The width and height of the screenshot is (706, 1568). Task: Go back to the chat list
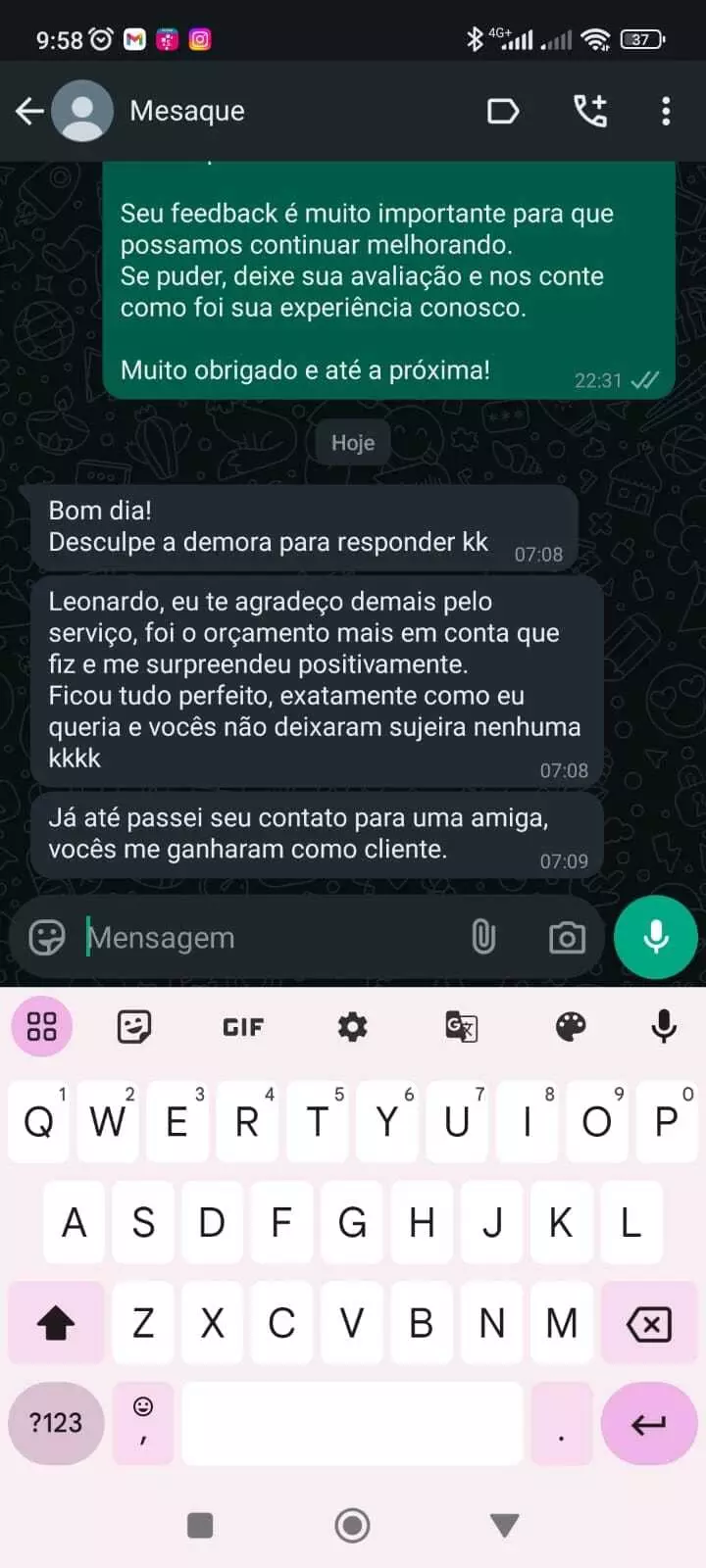pyautogui.click(x=29, y=111)
